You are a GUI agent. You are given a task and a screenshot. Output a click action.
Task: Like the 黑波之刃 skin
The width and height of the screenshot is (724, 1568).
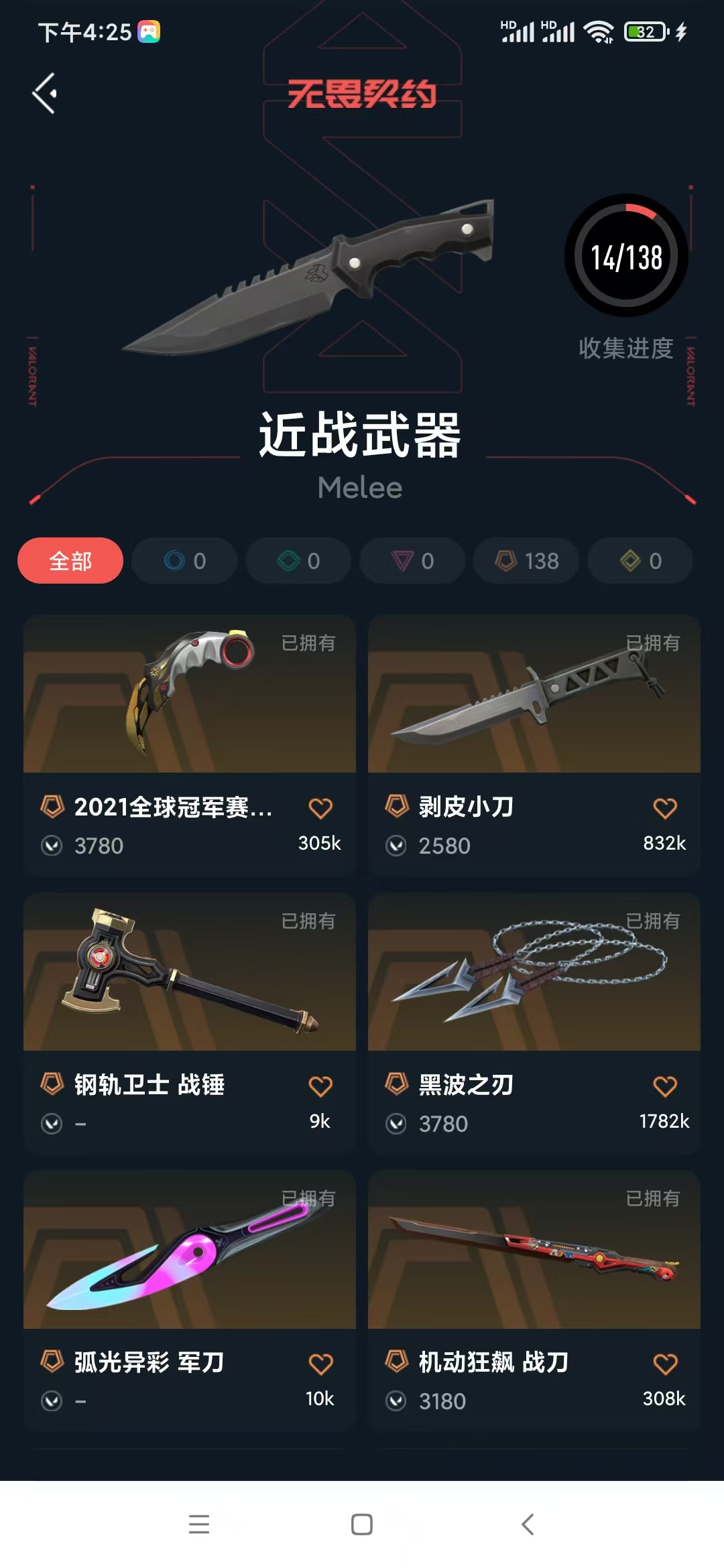click(665, 1086)
